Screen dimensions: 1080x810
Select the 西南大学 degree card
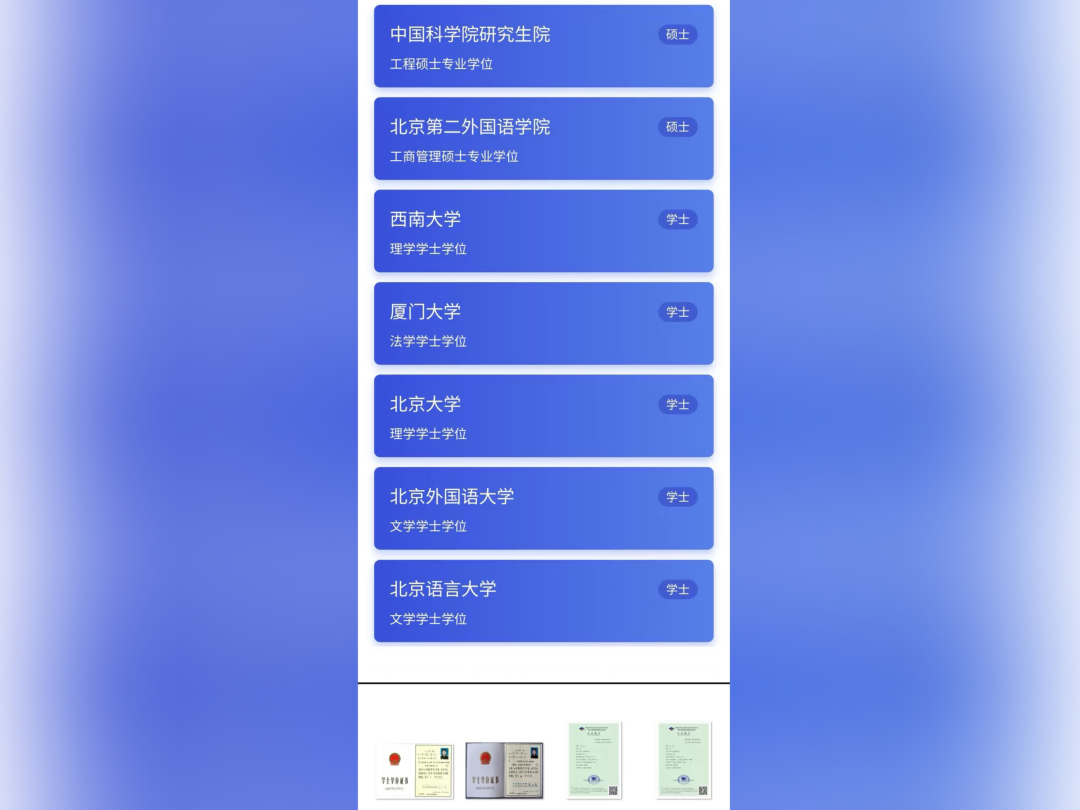[x=543, y=231]
